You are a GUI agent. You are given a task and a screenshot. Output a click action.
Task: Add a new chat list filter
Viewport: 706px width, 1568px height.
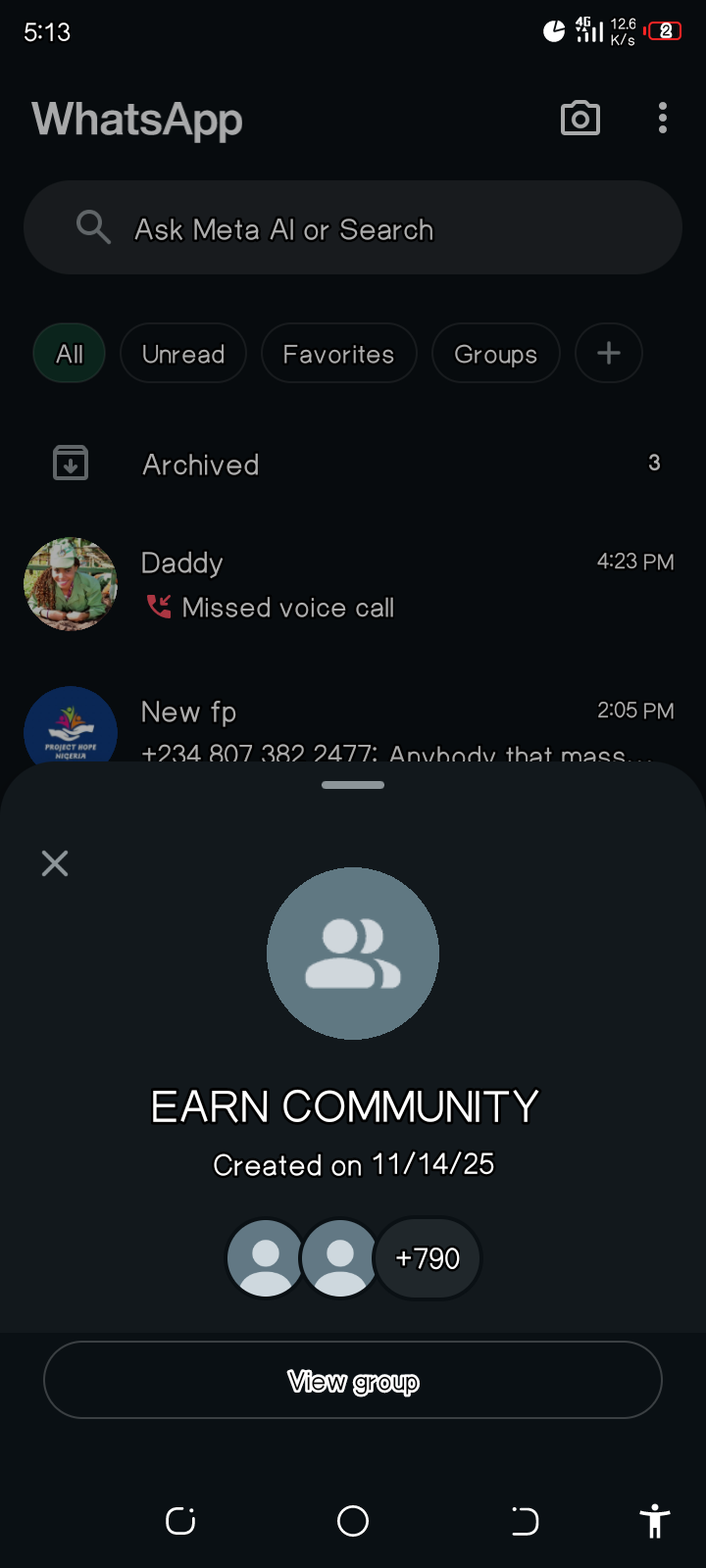click(609, 354)
